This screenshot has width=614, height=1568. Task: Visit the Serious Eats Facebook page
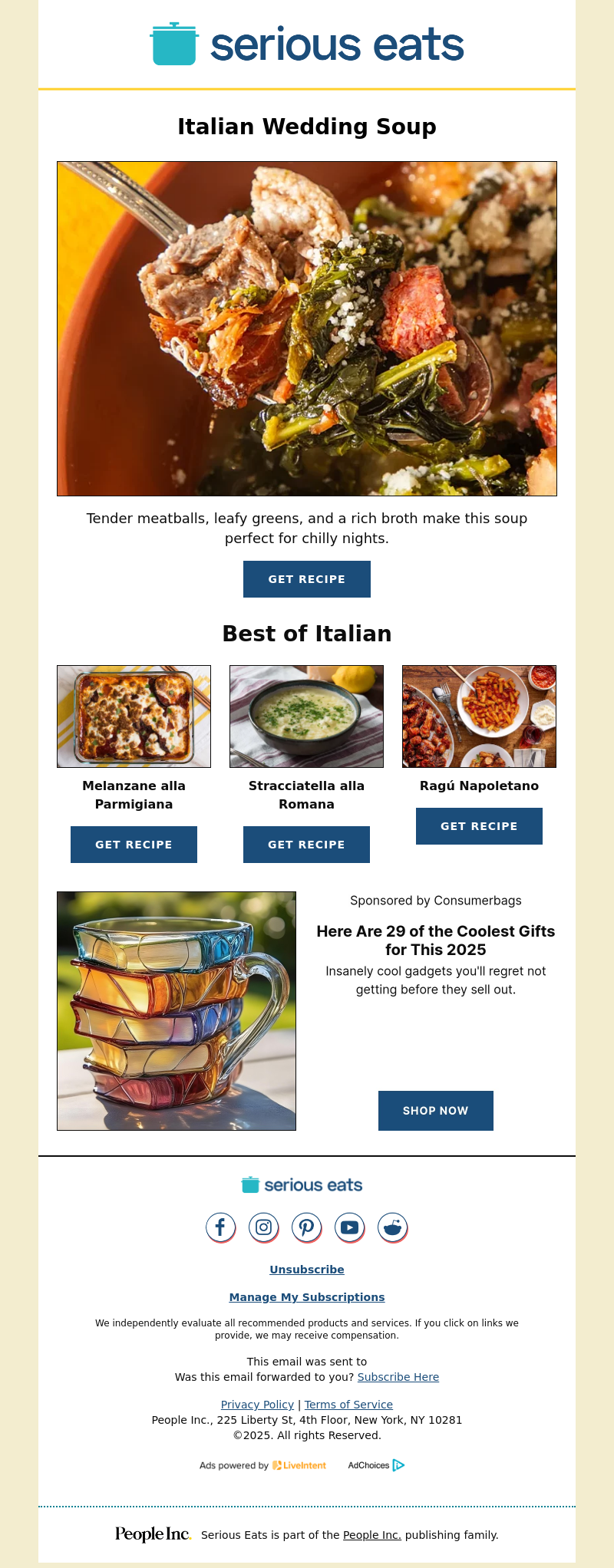220,1227
